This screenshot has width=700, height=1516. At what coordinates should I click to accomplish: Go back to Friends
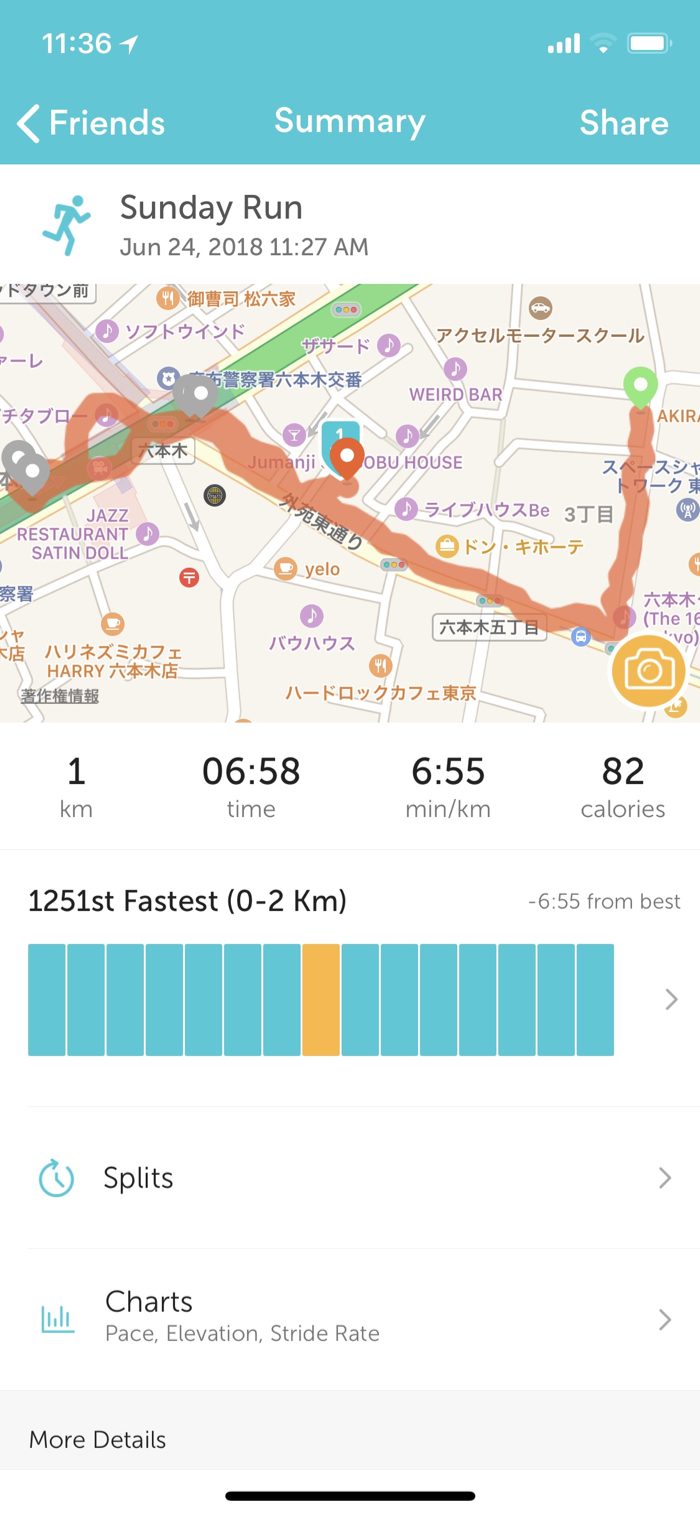(91, 123)
